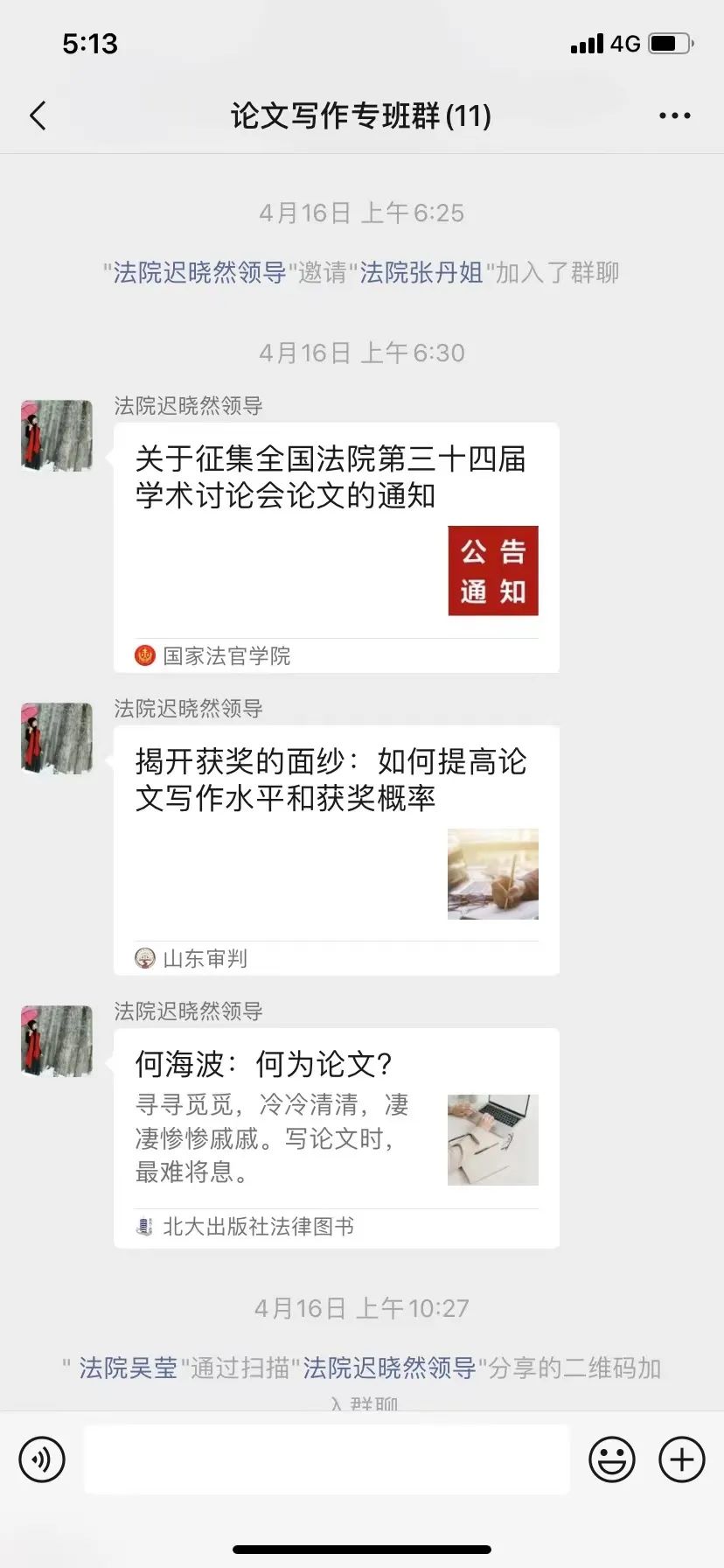The height and width of the screenshot is (1568, 724).
Task: Go back from the 论文写作专班群 chat
Action: coord(38,115)
